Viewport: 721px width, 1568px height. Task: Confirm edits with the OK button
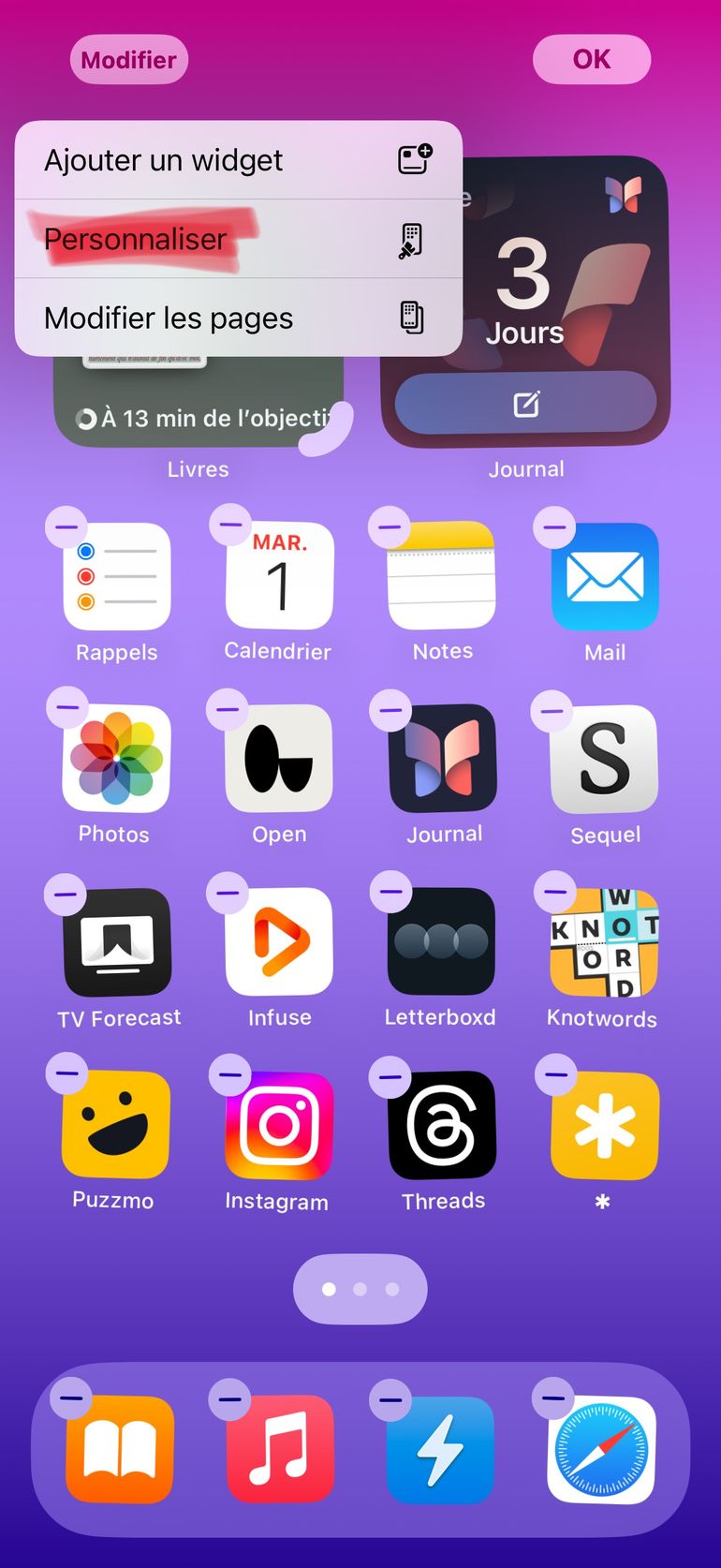point(591,60)
